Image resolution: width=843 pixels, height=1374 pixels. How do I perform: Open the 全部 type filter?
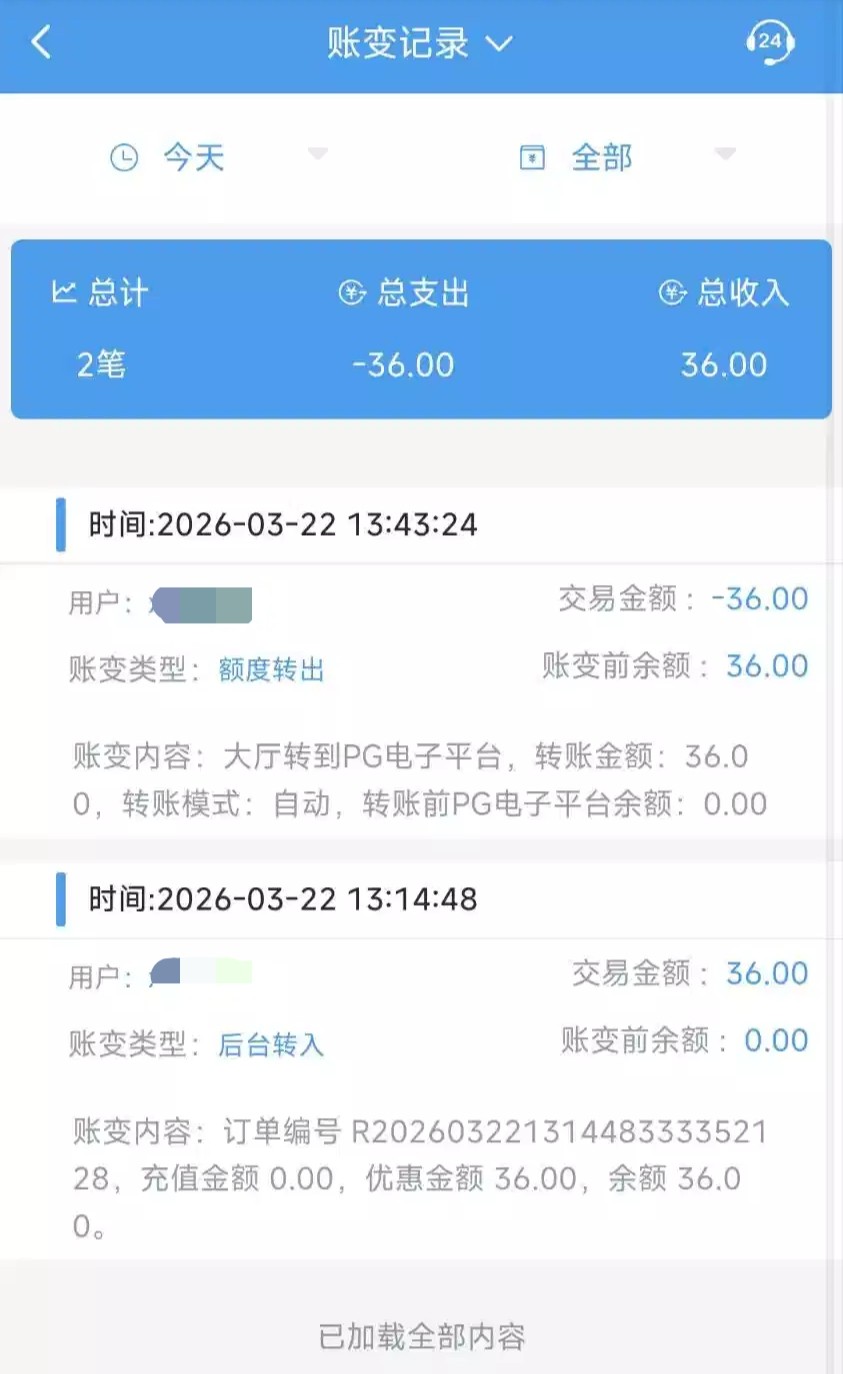click(625, 157)
